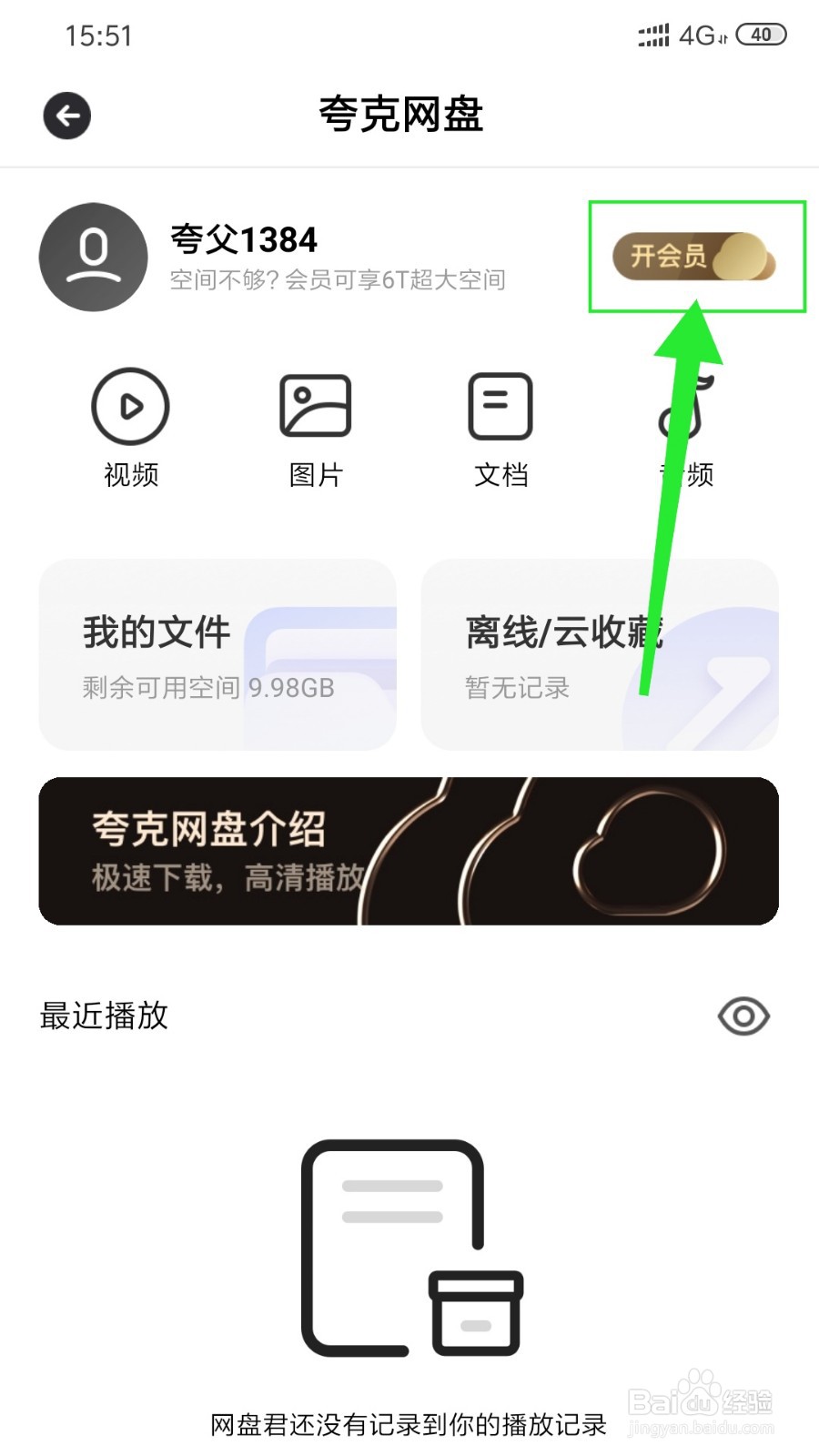Select the username 夸父1384

pos(242,239)
